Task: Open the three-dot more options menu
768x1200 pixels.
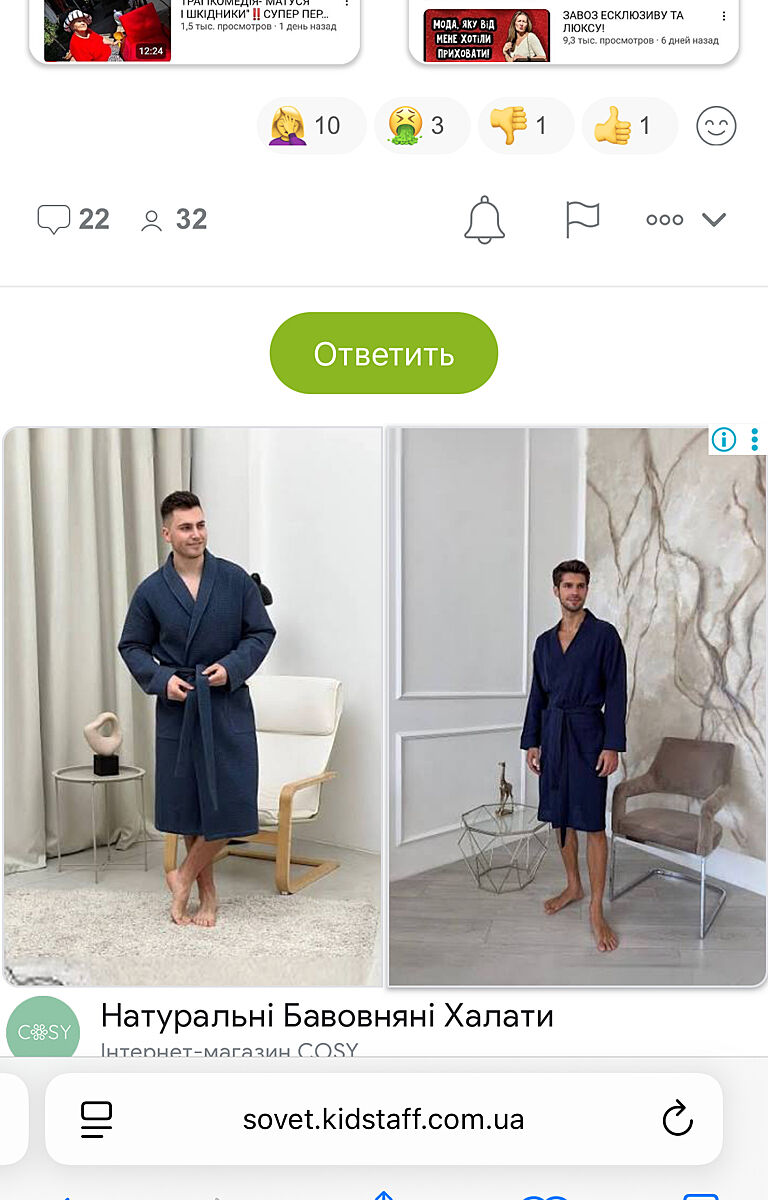Action: point(664,220)
